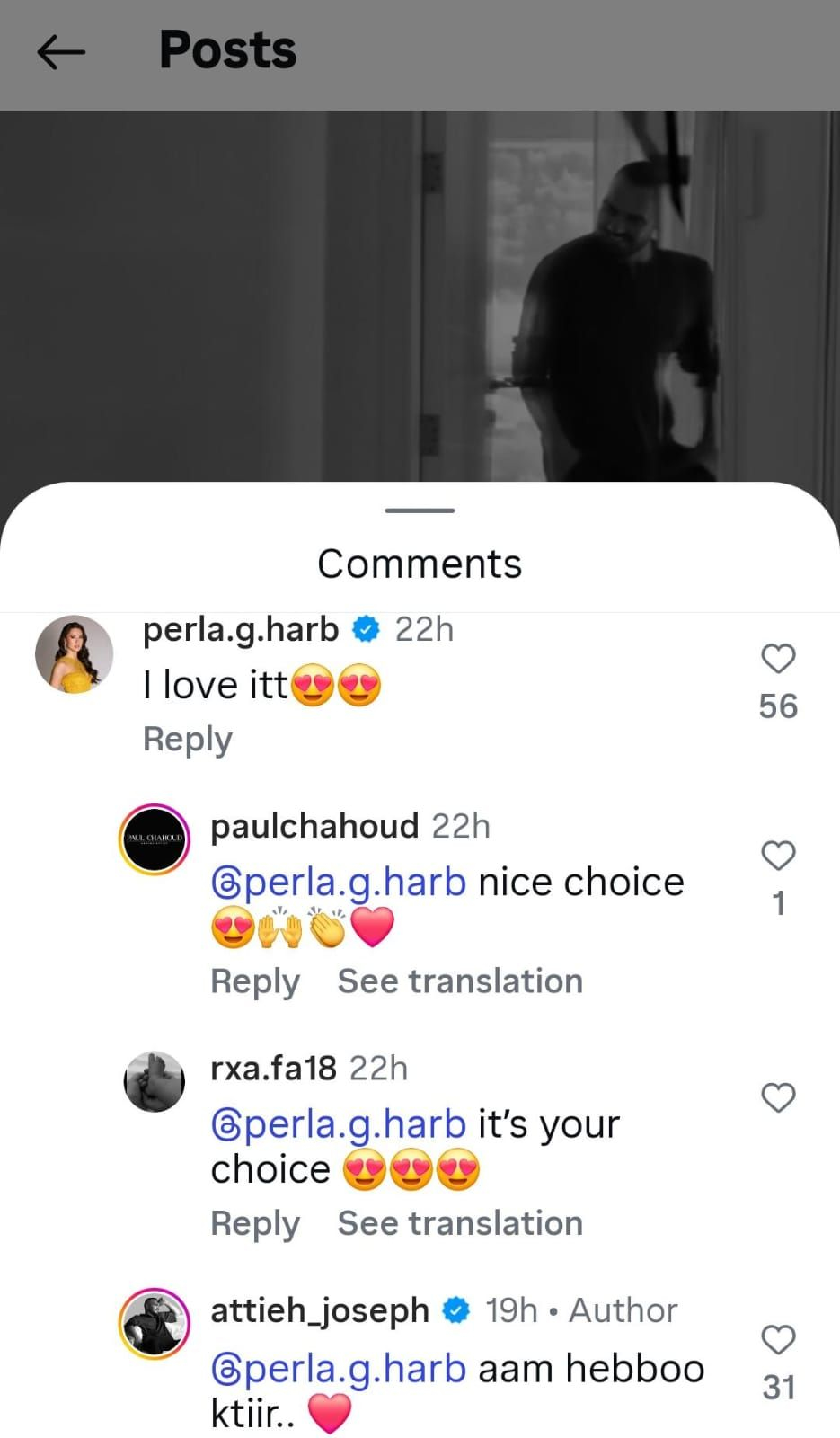This screenshot has height=1438, width=840.
Task: Open attieh_joseph's profile avatar
Action: click(155, 1324)
